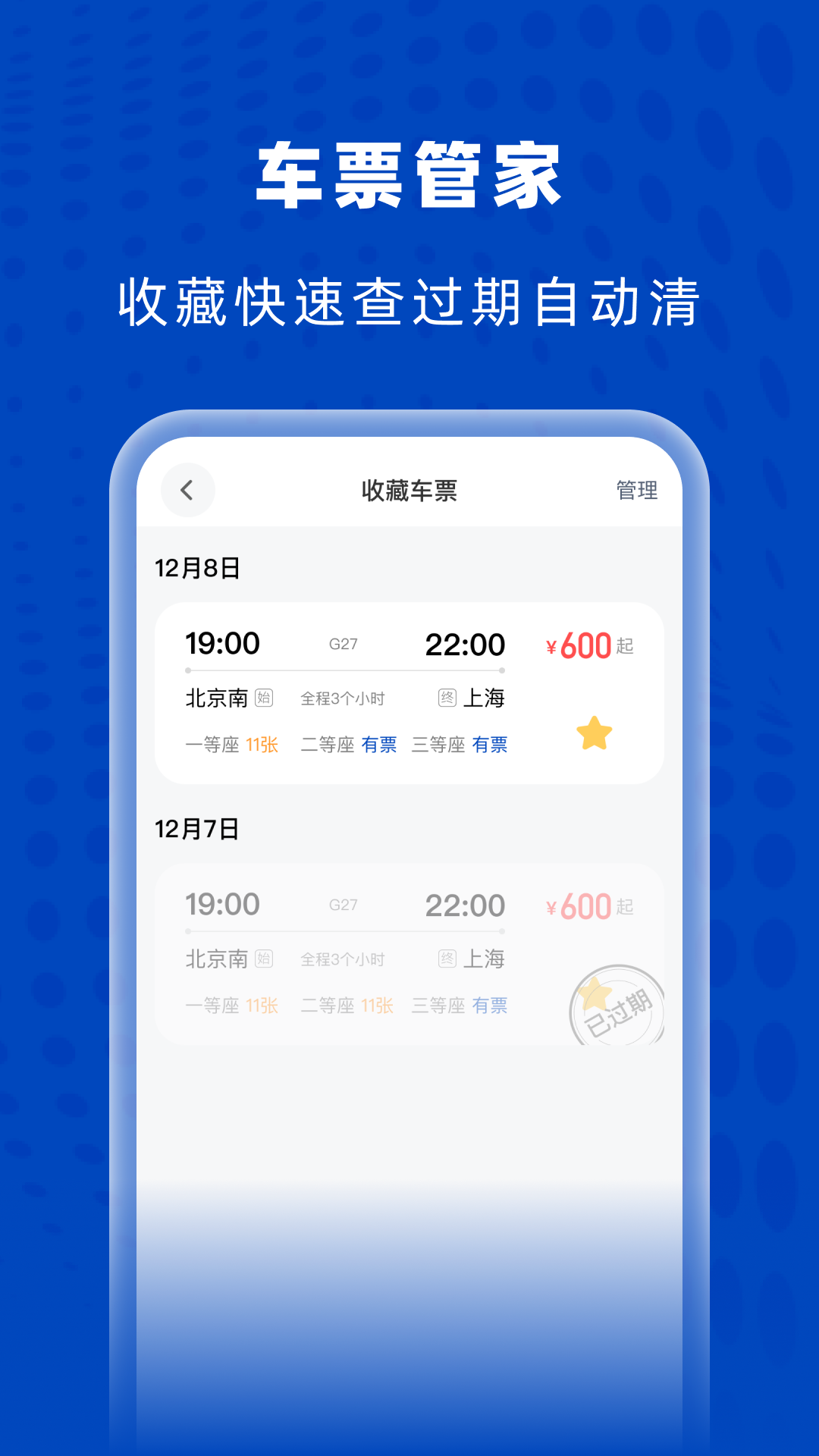Tap the timeline dot beside 19:00
819x1456 pixels.
pyautogui.click(x=188, y=670)
